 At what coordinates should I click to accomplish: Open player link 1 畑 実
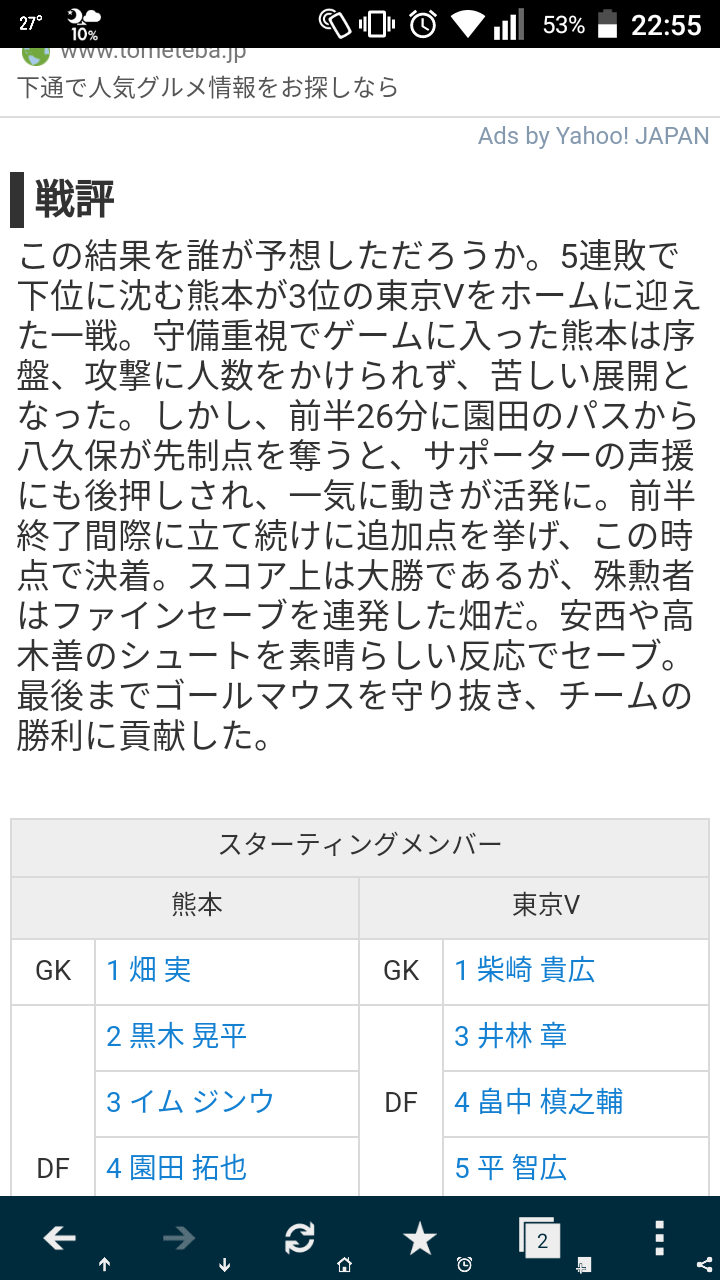click(x=149, y=970)
